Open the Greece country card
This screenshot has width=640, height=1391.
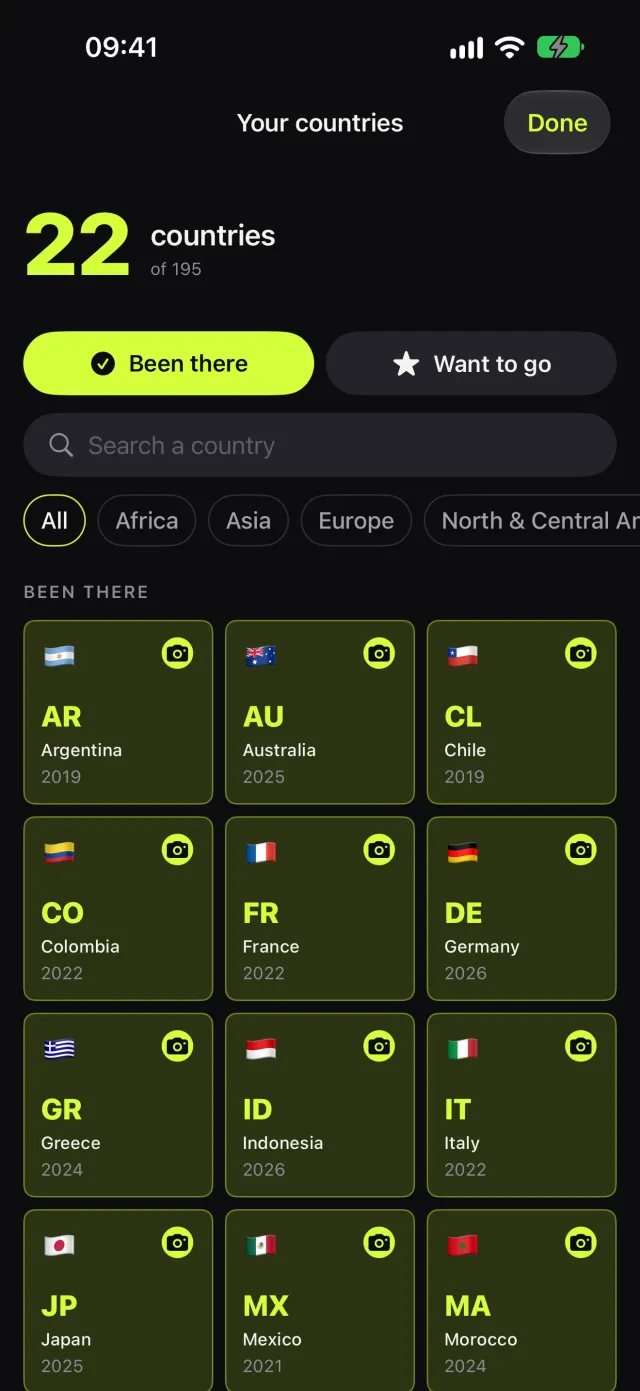point(118,1105)
